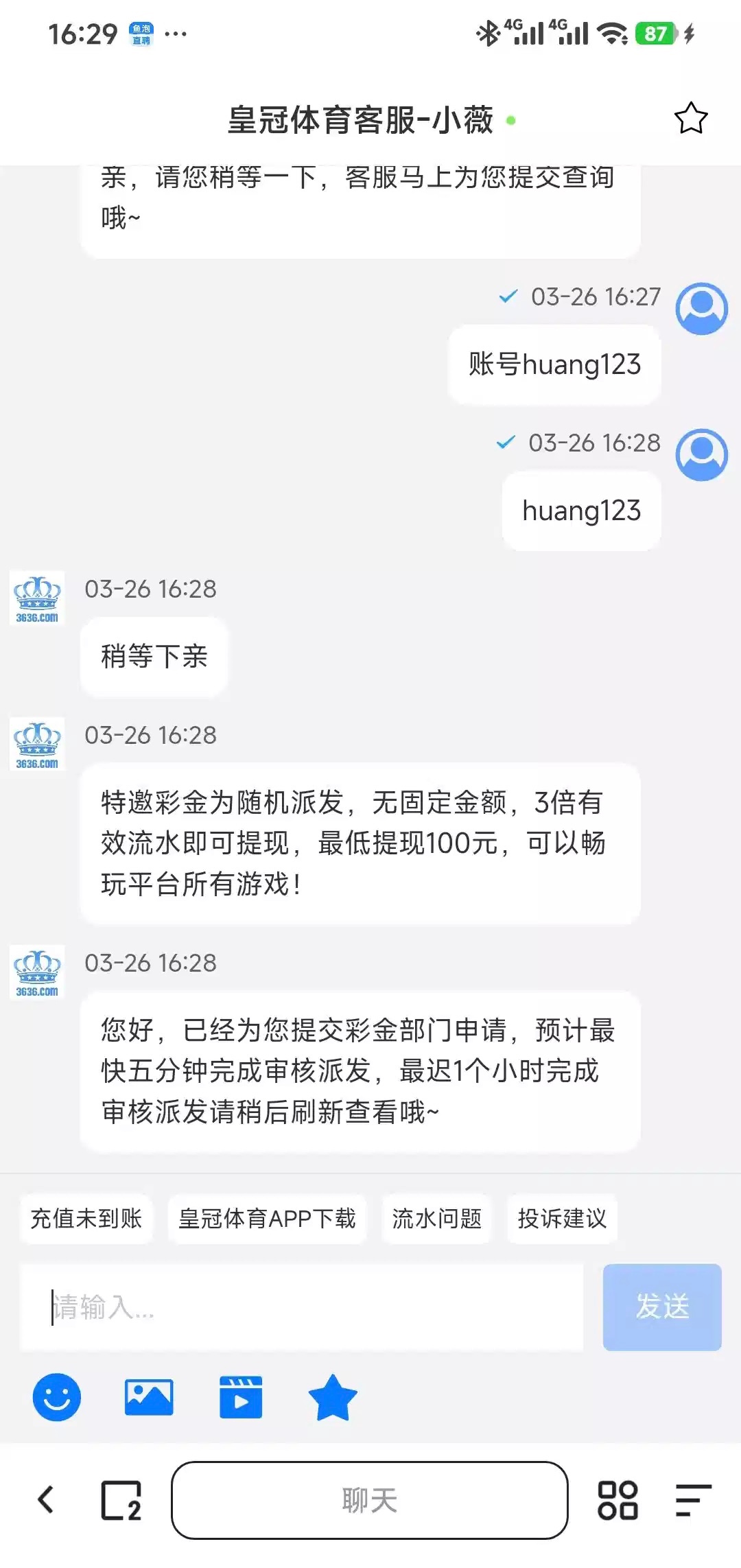Focus the 请输入 message input field
This screenshot has width=741, height=1568.
click(x=302, y=1307)
